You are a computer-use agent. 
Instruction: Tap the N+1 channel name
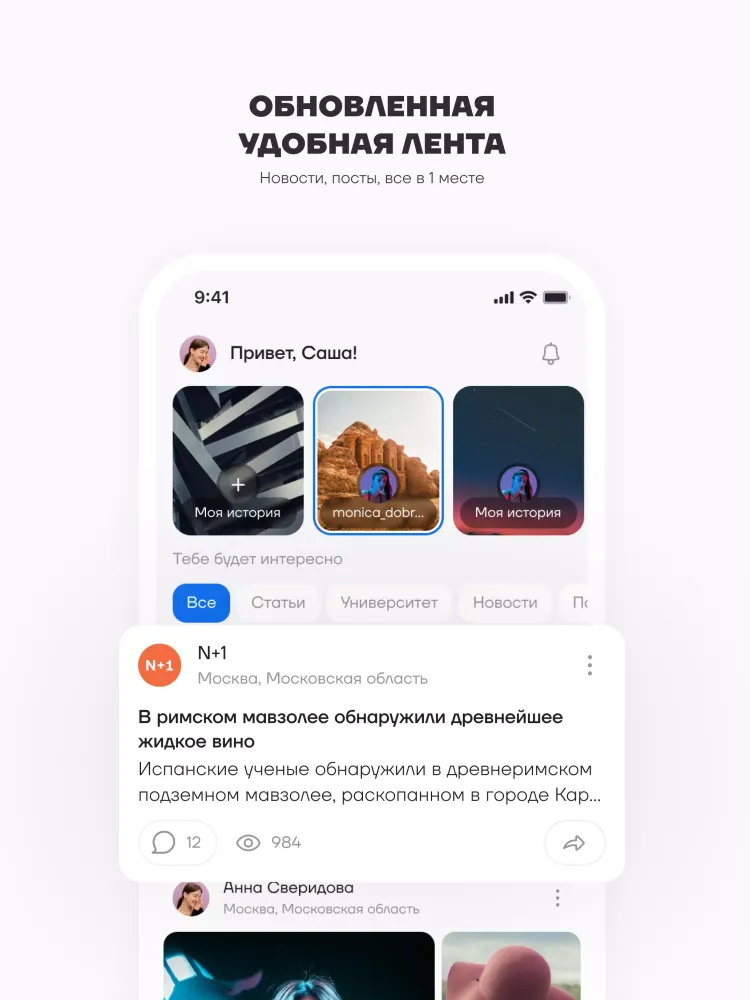215,655
